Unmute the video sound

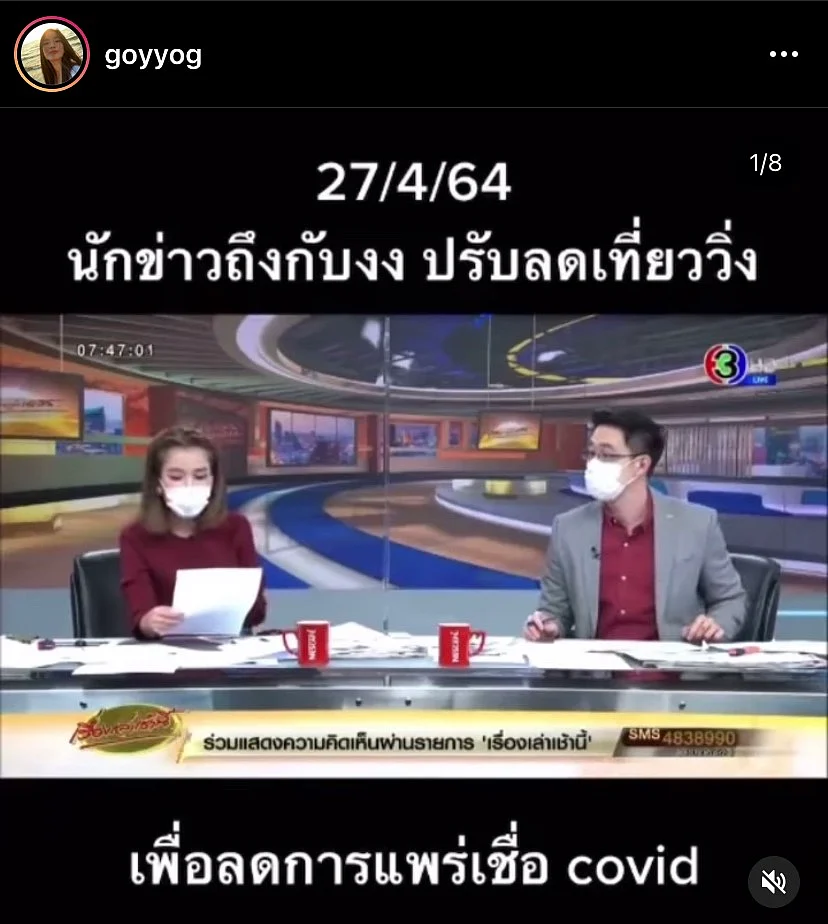(773, 881)
